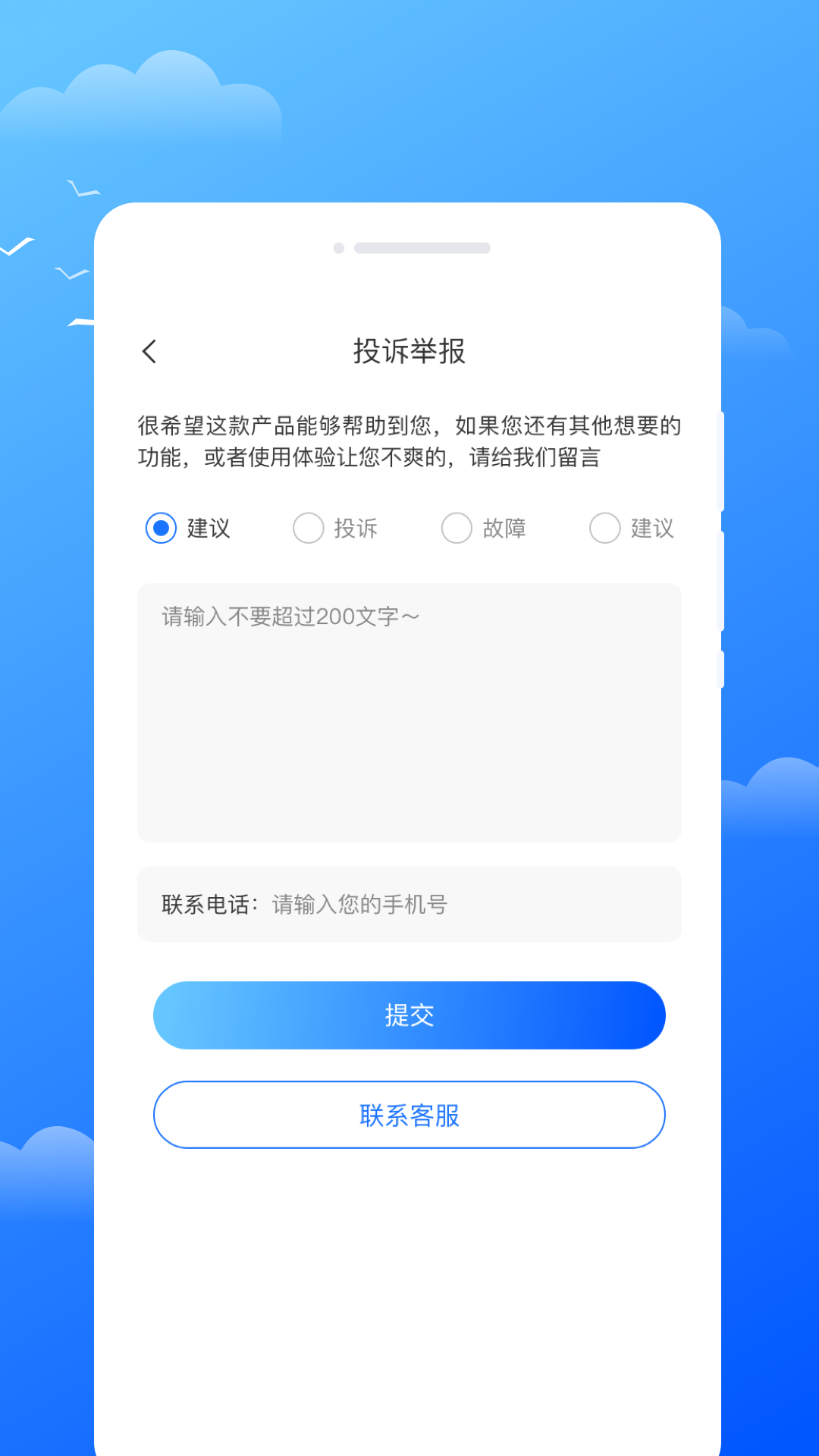
Task: Click the chevron icon beside the page title
Action: point(149,351)
